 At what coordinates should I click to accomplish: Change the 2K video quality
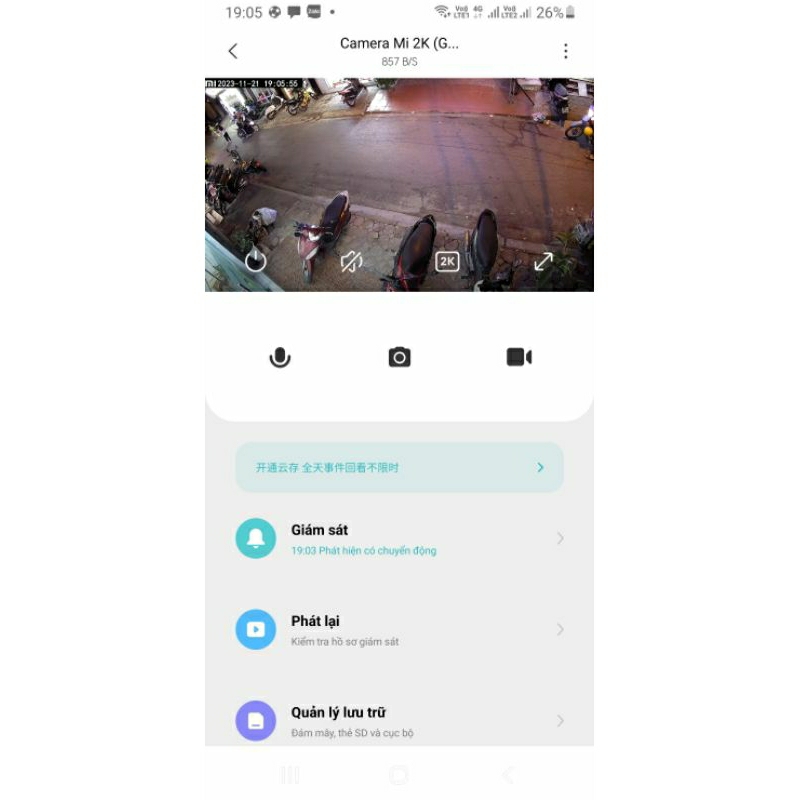[x=447, y=262]
